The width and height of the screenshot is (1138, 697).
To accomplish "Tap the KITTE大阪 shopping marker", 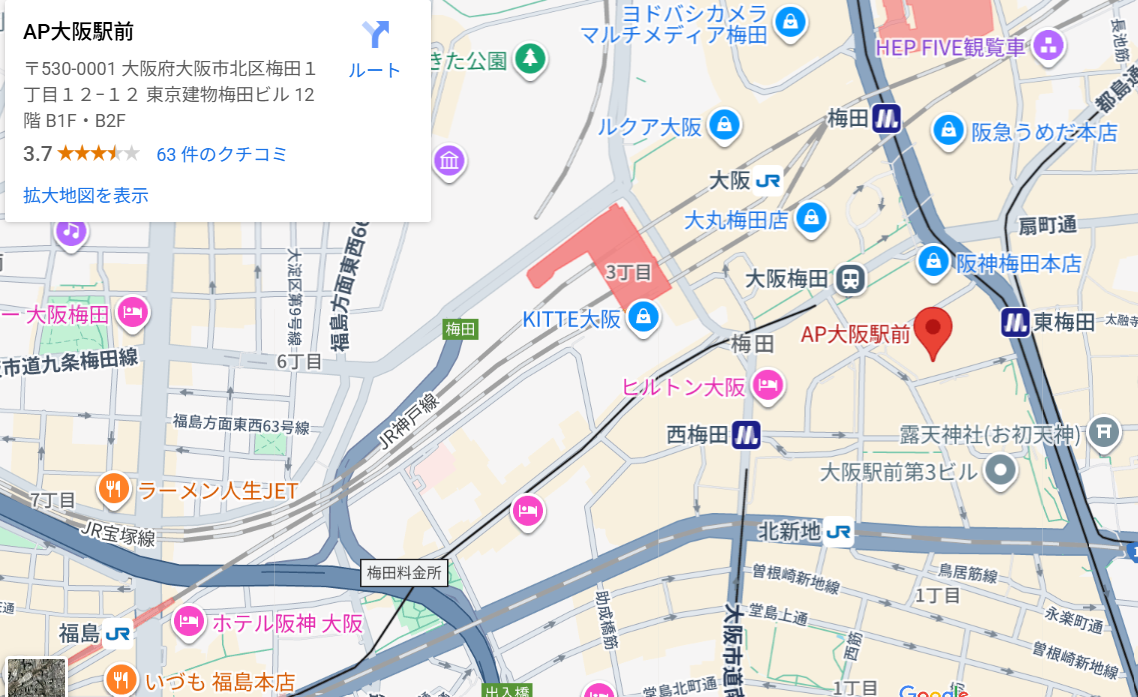I will 645,318.
